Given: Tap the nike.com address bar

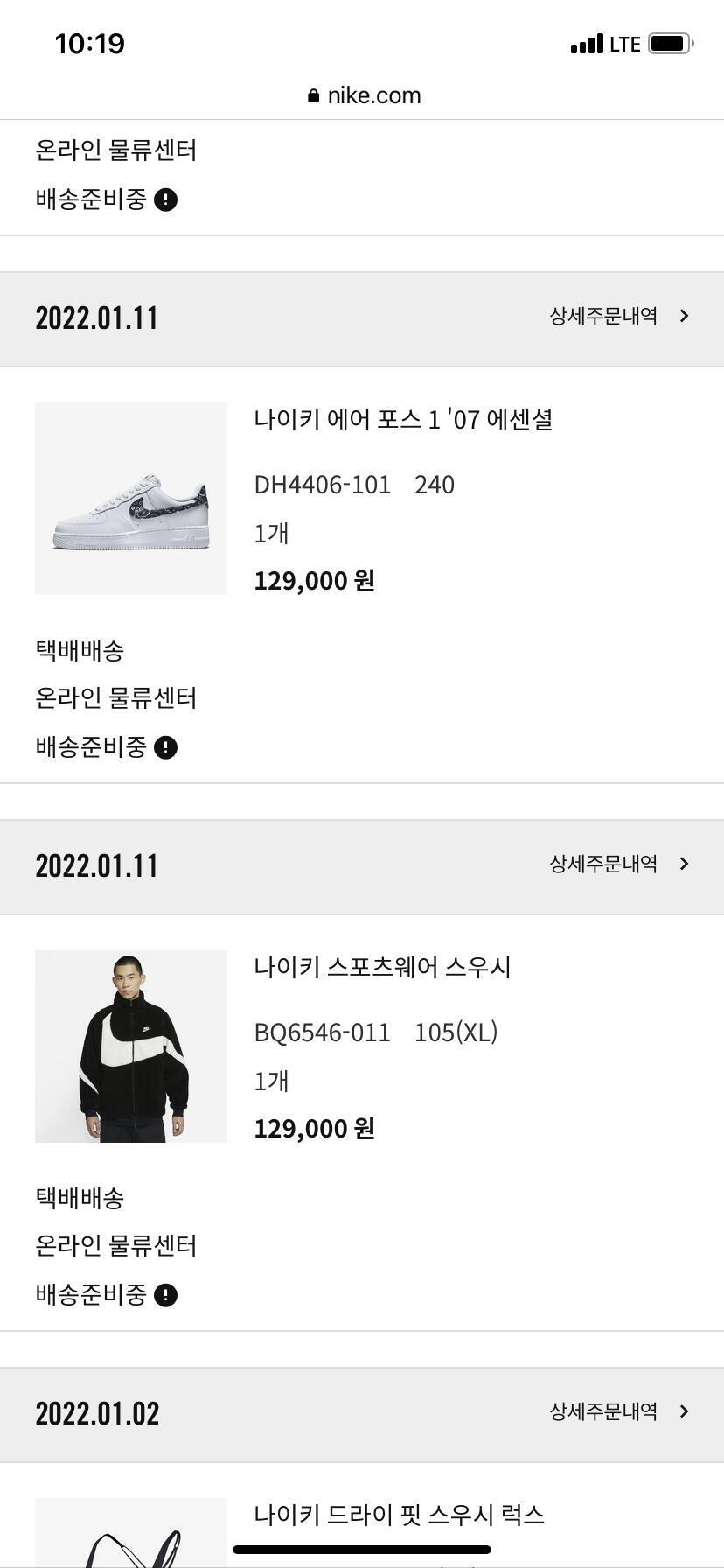Looking at the screenshot, I should pyautogui.click(x=364, y=95).
